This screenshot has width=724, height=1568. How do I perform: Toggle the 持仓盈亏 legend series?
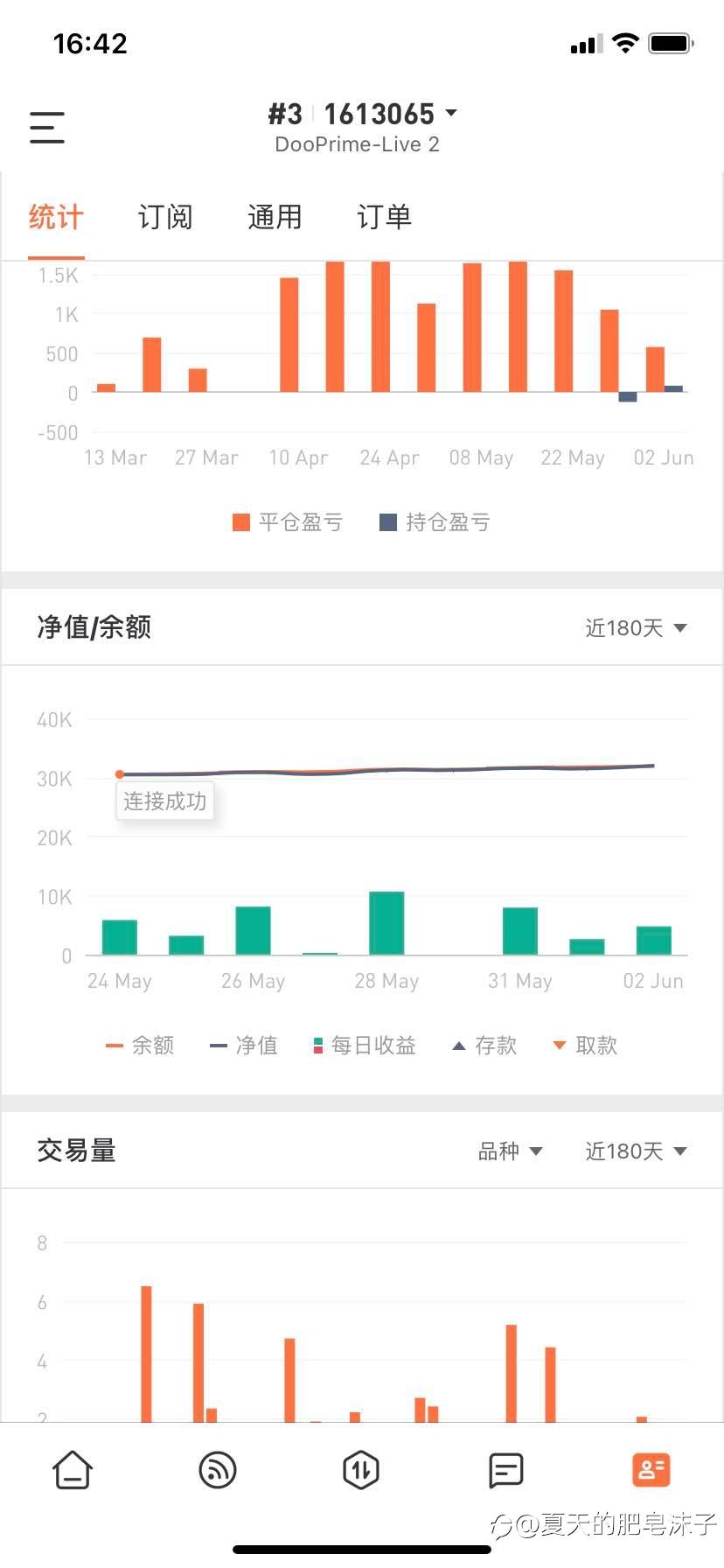(x=435, y=522)
